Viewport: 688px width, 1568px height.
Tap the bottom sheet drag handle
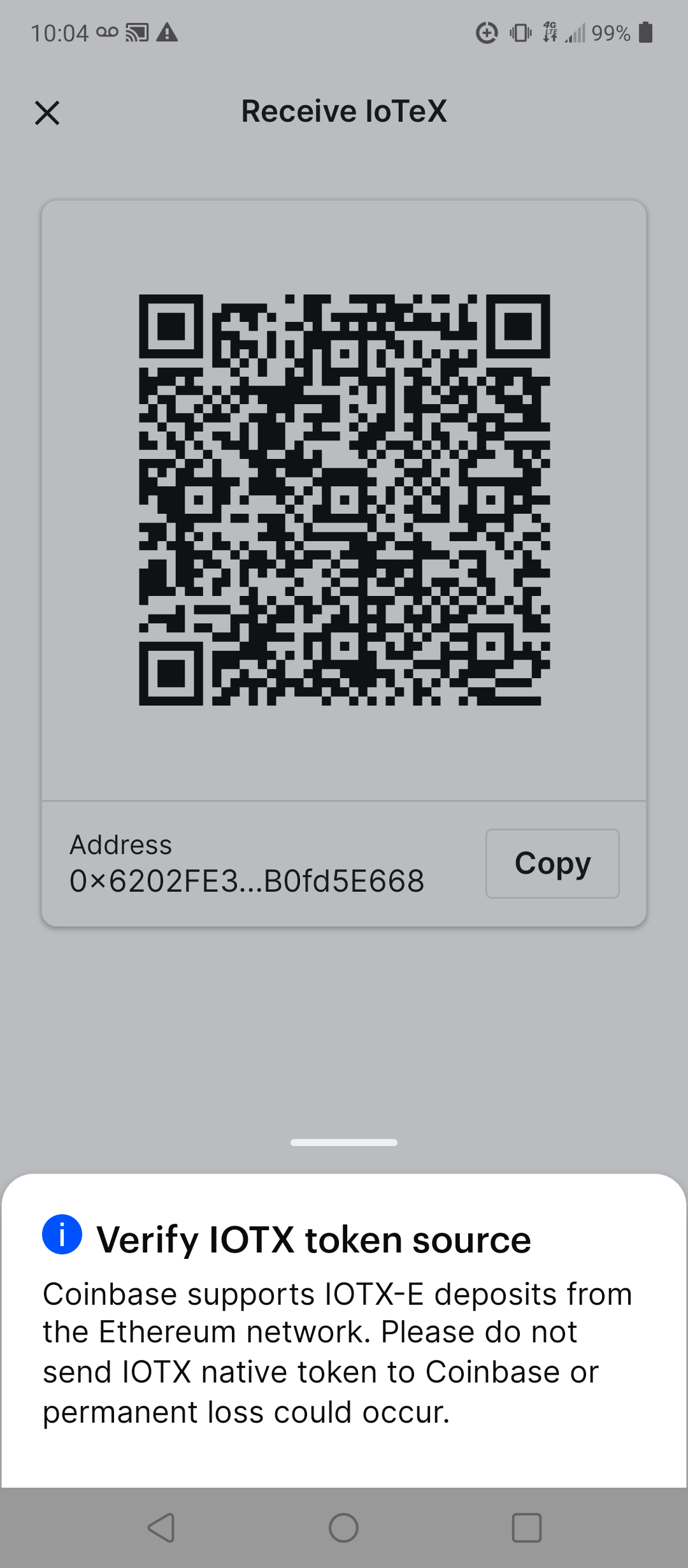tap(344, 1142)
